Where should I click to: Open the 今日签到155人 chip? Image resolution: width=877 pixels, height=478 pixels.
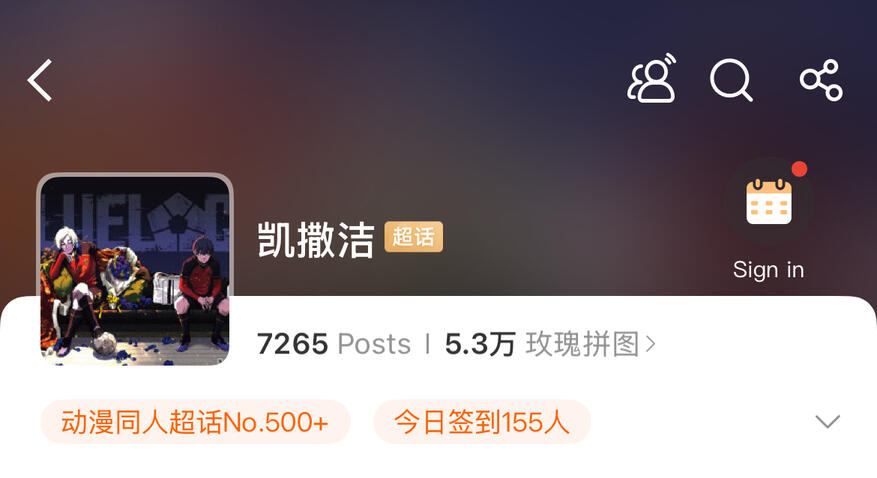(x=482, y=422)
